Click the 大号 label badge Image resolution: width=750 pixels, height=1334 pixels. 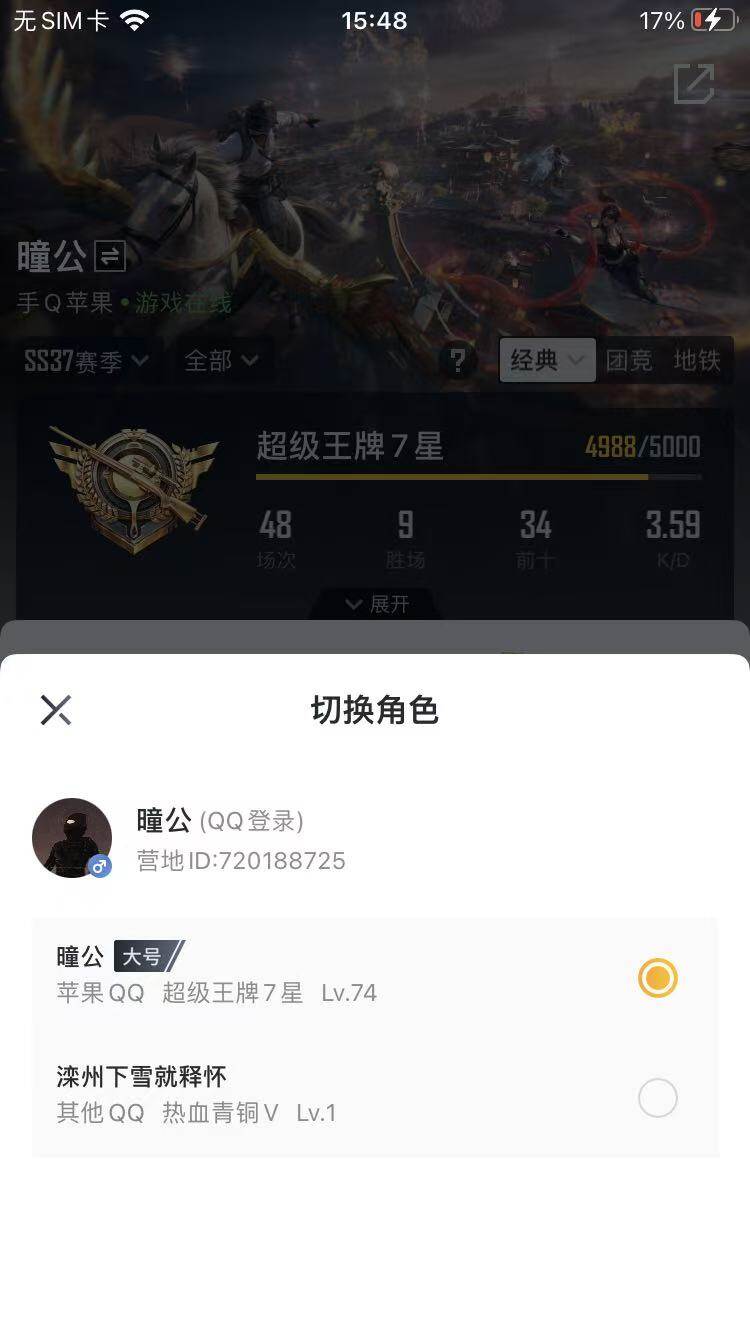(x=148, y=957)
